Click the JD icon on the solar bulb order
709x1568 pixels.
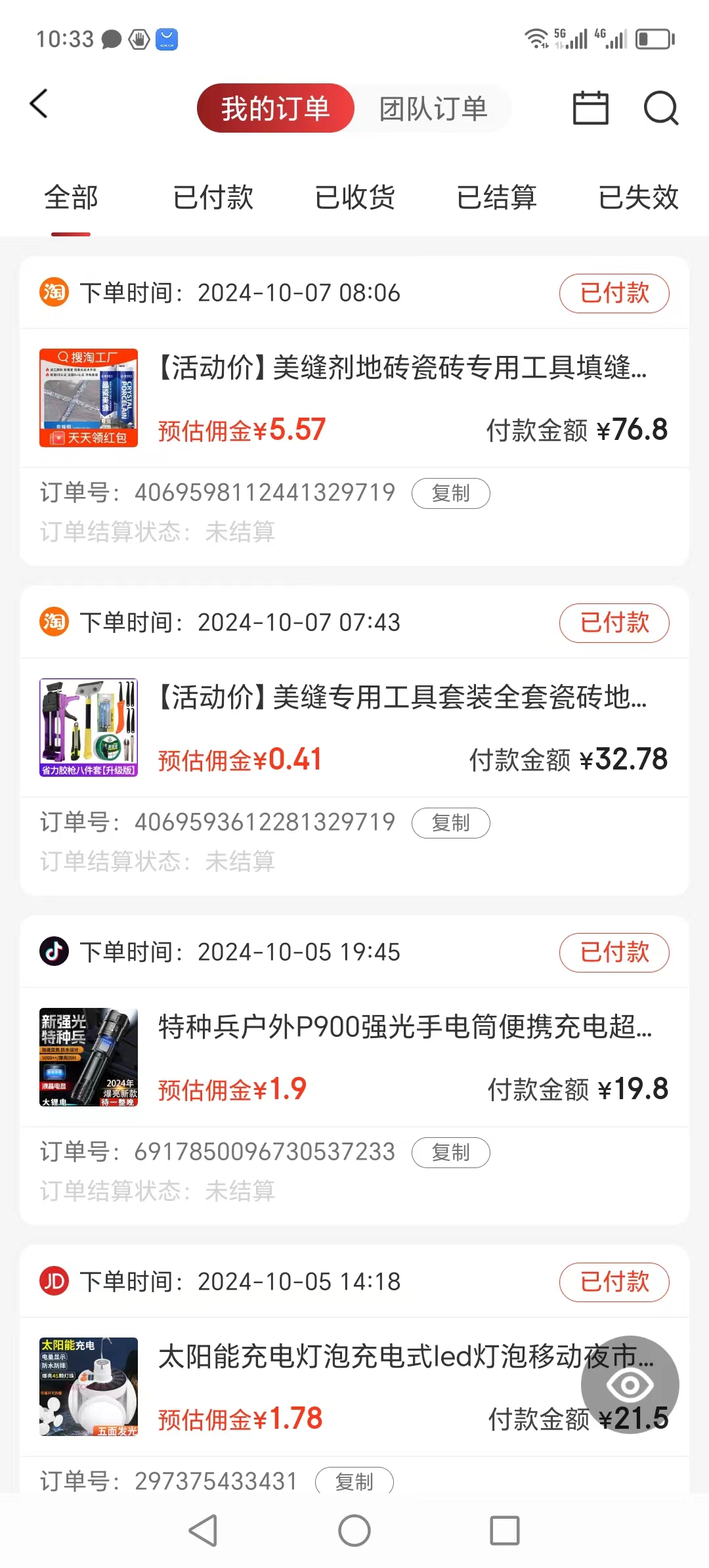click(x=54, y=1282)
